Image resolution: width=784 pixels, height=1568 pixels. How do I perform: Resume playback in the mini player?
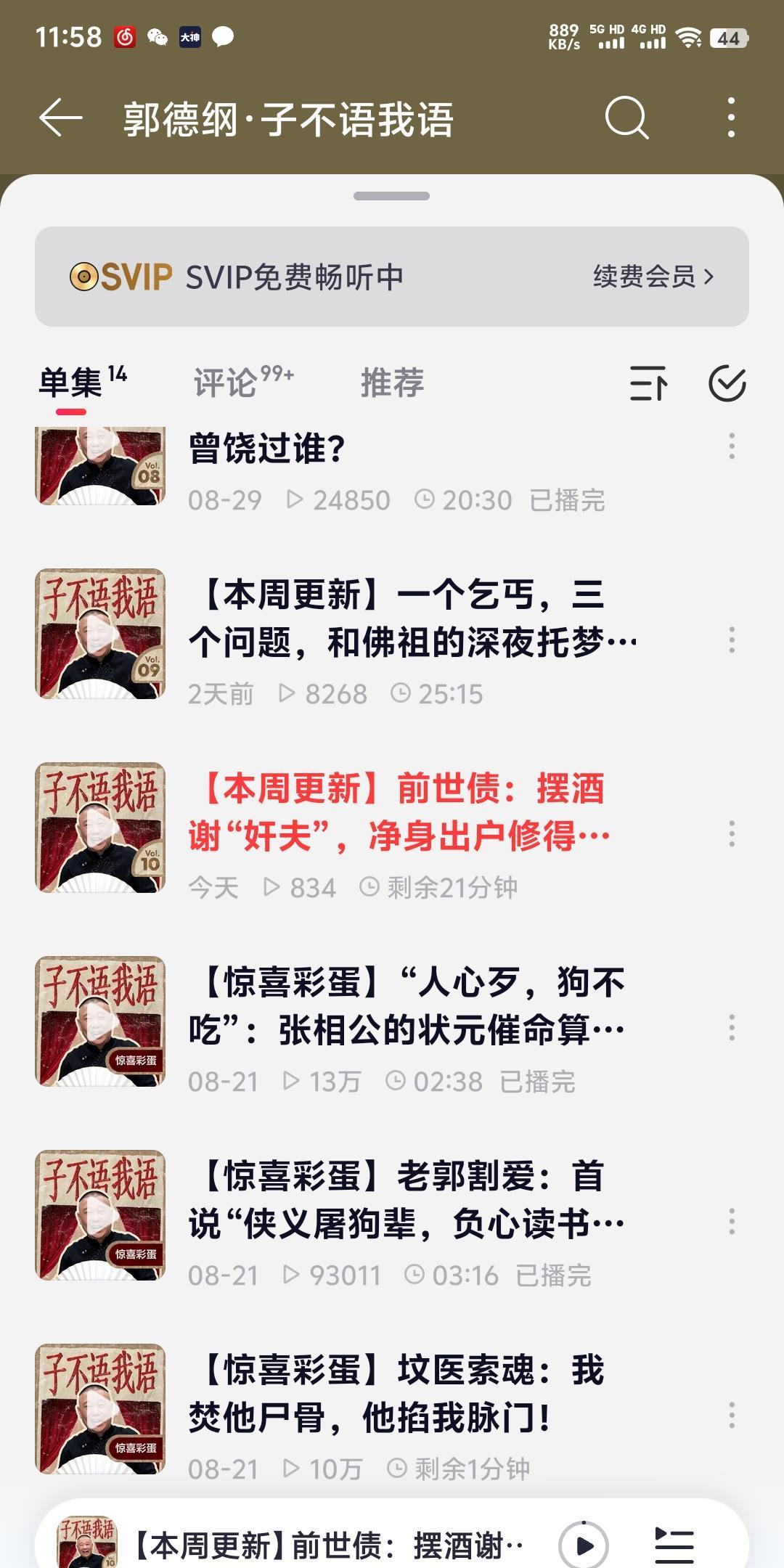coord(584,1545)
